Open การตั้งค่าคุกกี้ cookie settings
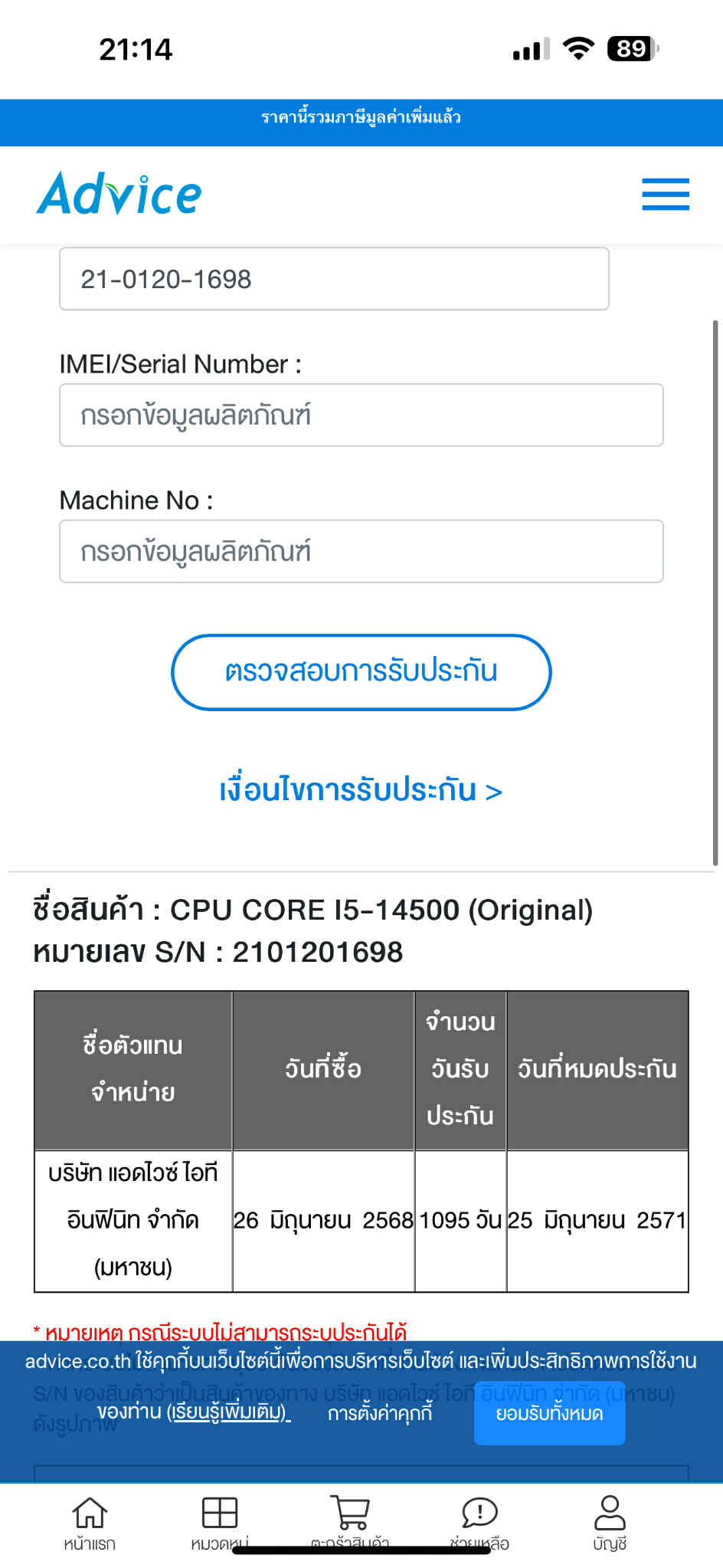 [x=380, y=1412]
